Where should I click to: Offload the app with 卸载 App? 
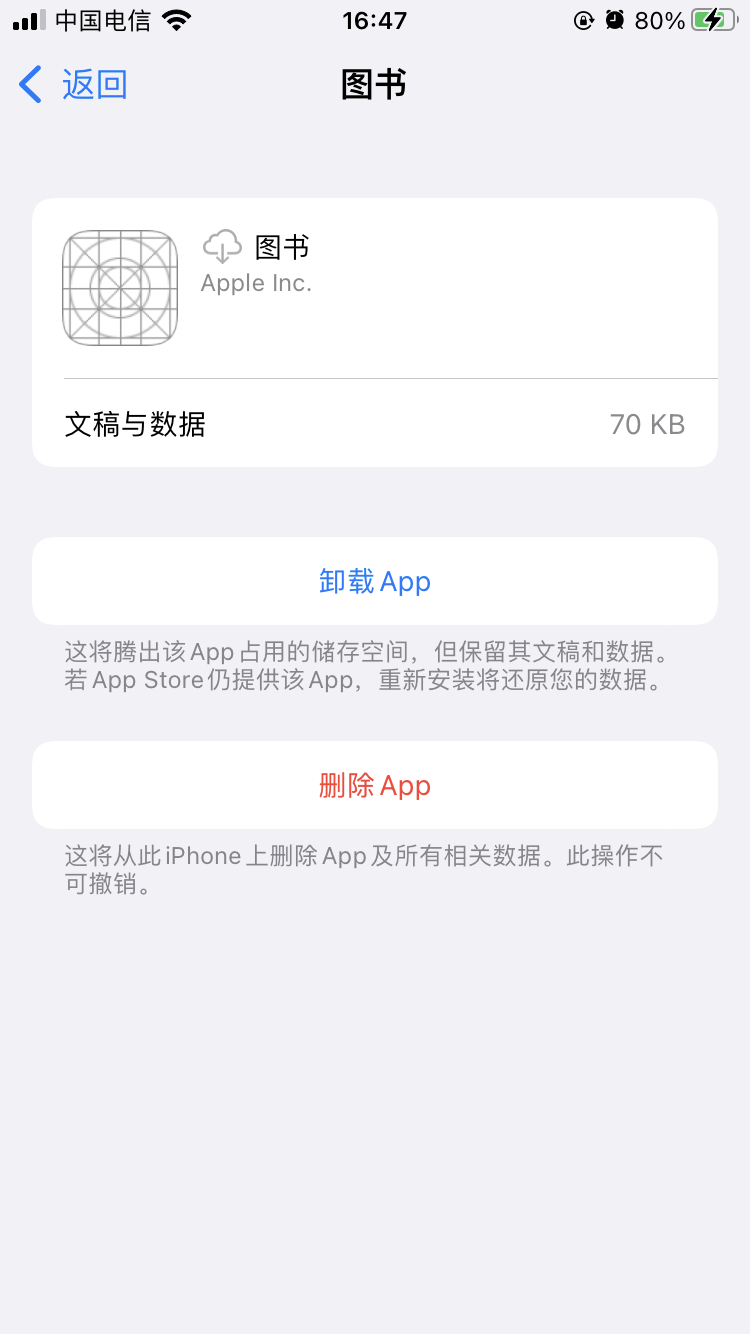[375, 581]
